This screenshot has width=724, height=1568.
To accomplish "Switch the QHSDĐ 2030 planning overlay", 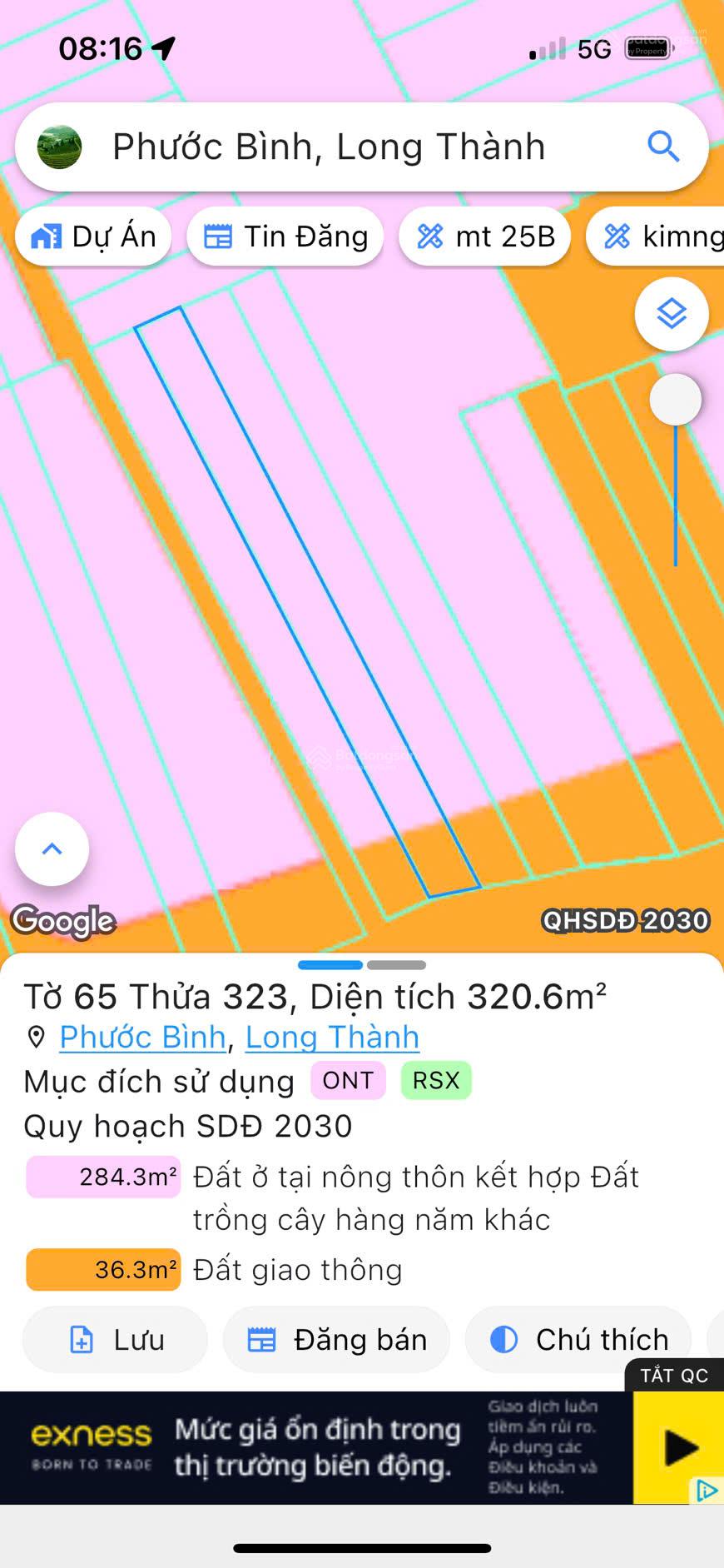I will click(625, 920).
